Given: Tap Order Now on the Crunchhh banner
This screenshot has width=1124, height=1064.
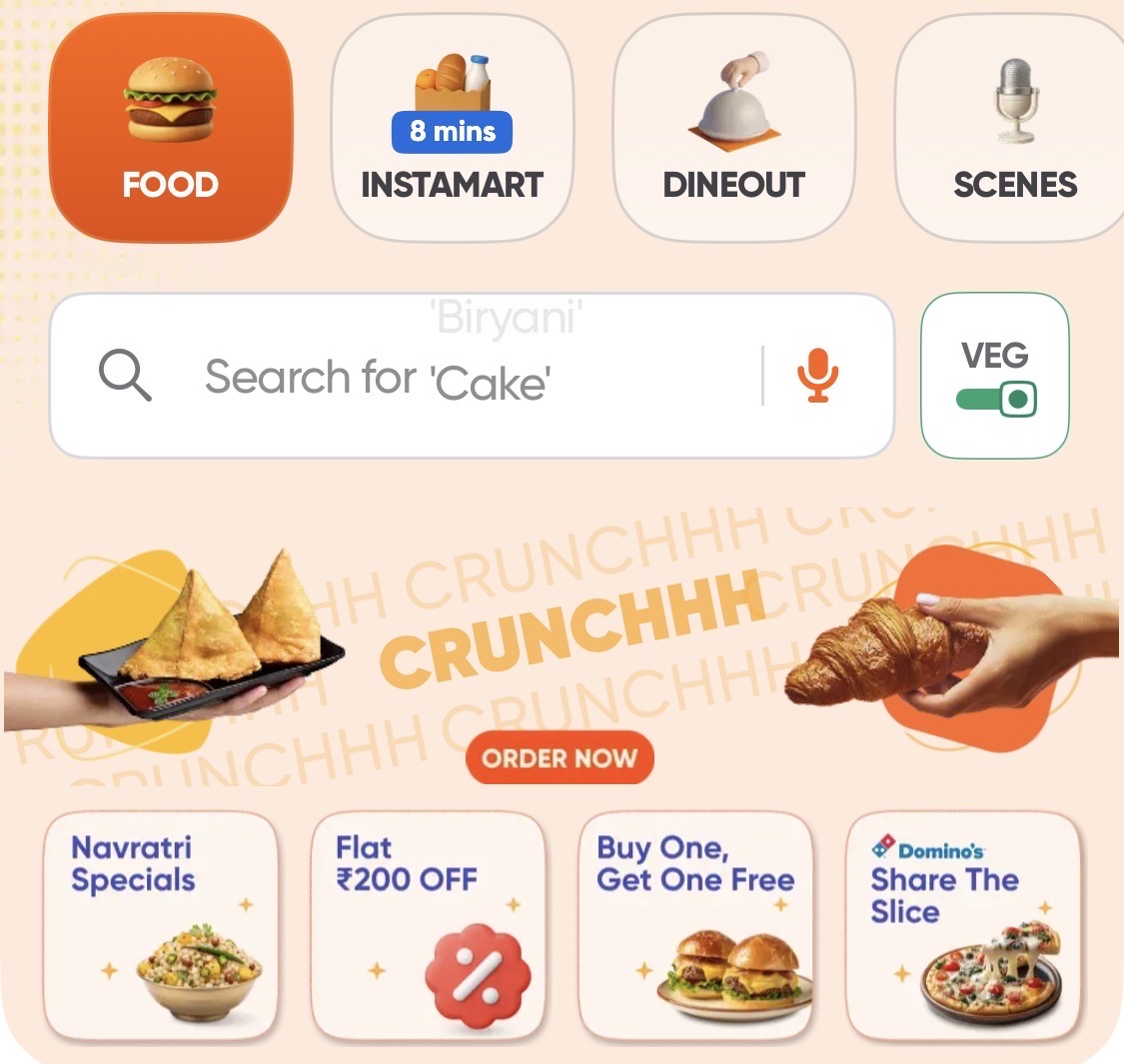Looking at the screenshot, I should tap(560, 758).
